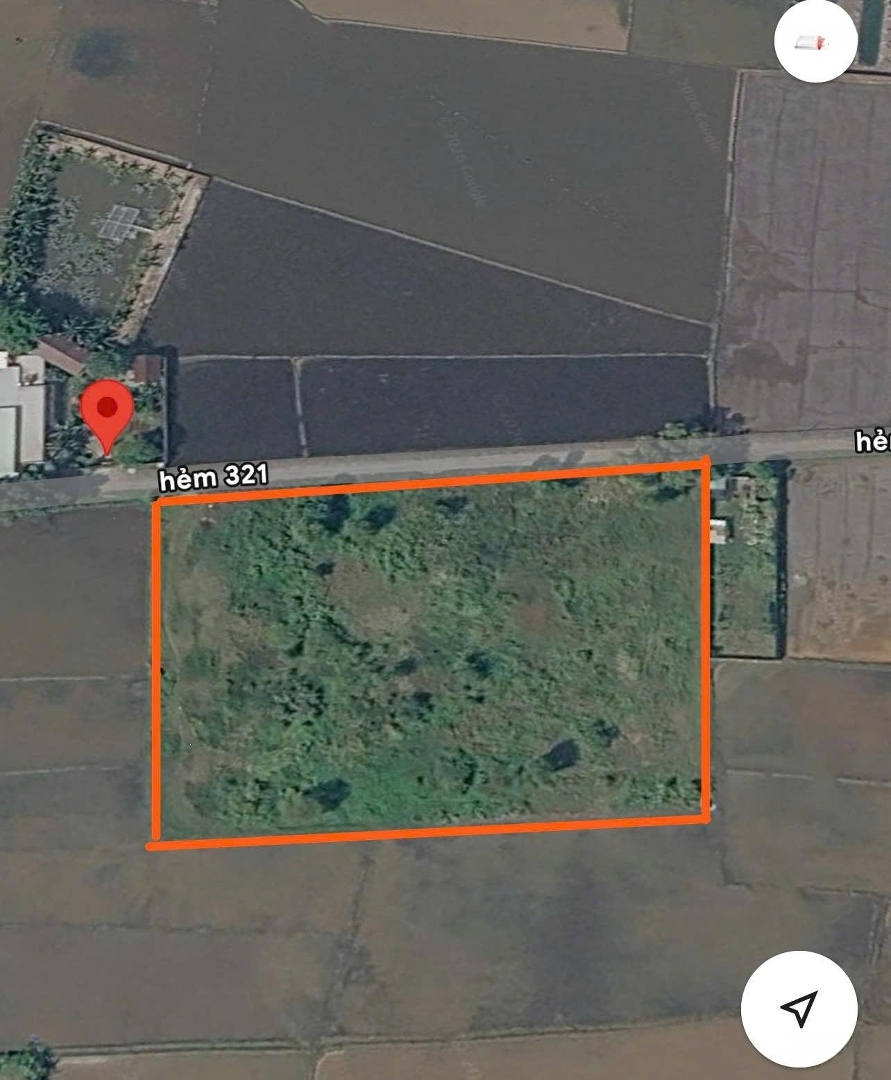Tap the compass to reset map orientation
This screenshot has width=891, height=1080.
(815, 42)
